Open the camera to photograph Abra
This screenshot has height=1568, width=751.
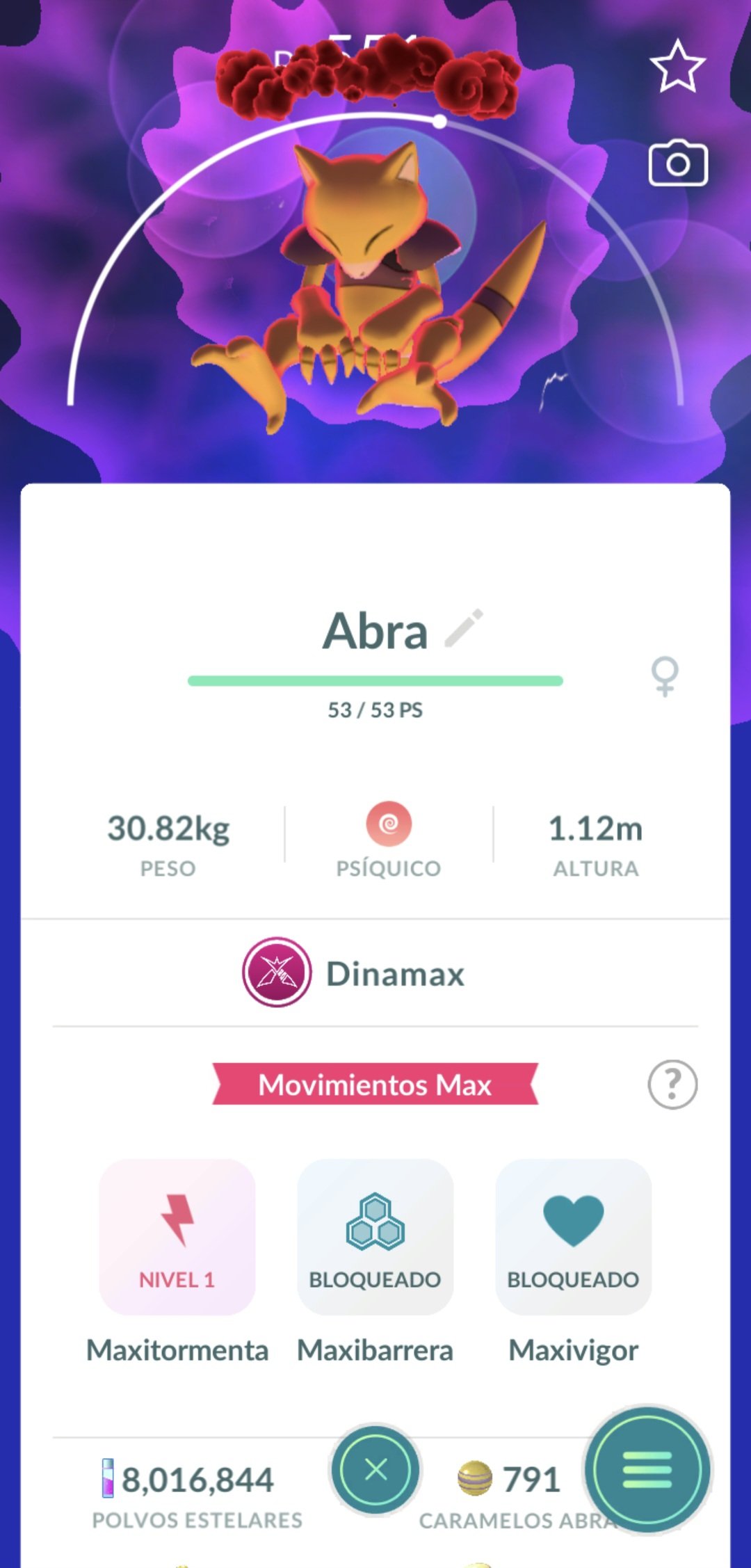(x=678, y=163)
